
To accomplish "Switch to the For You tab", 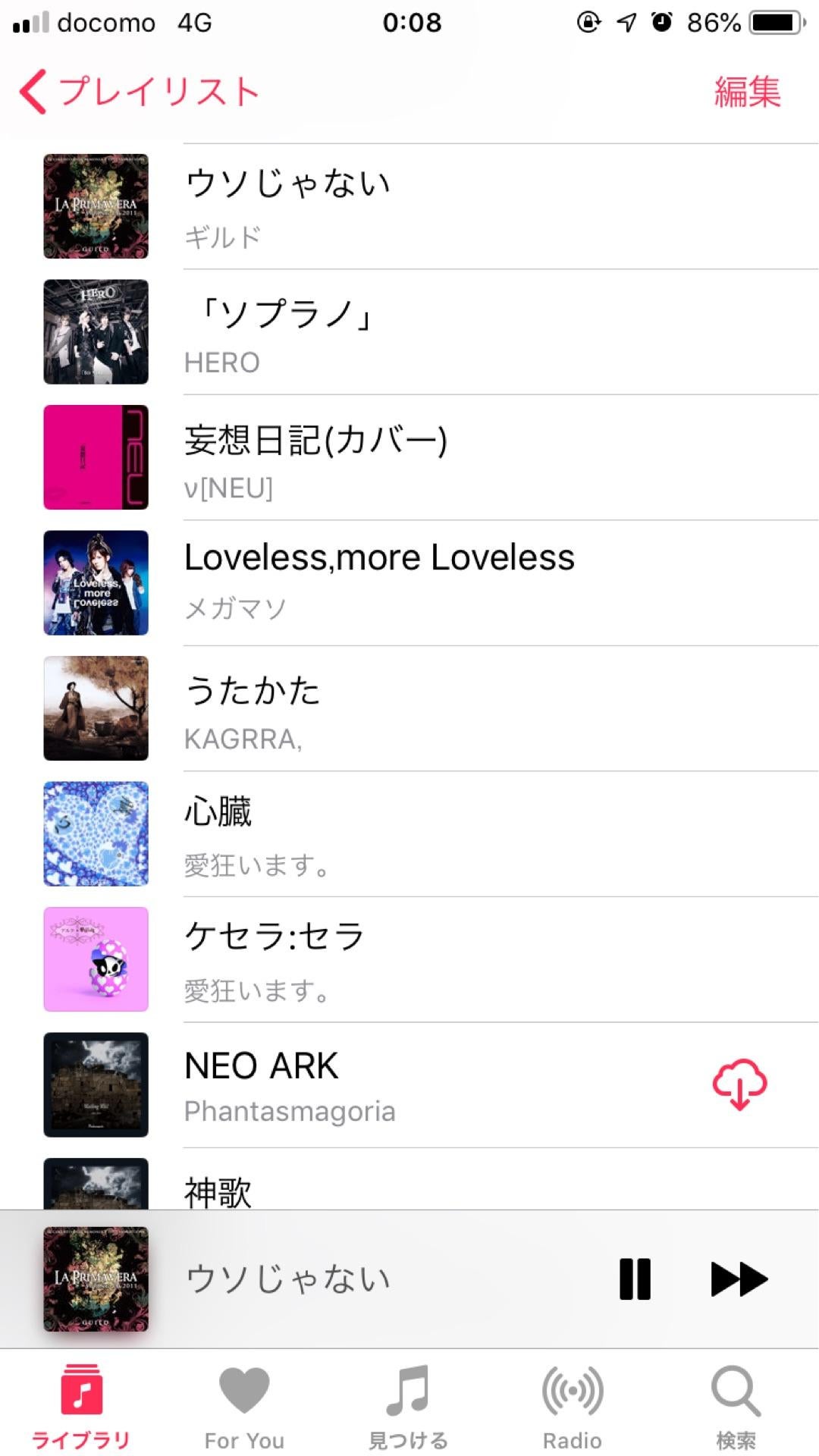I will click(x=244, y=1407).
